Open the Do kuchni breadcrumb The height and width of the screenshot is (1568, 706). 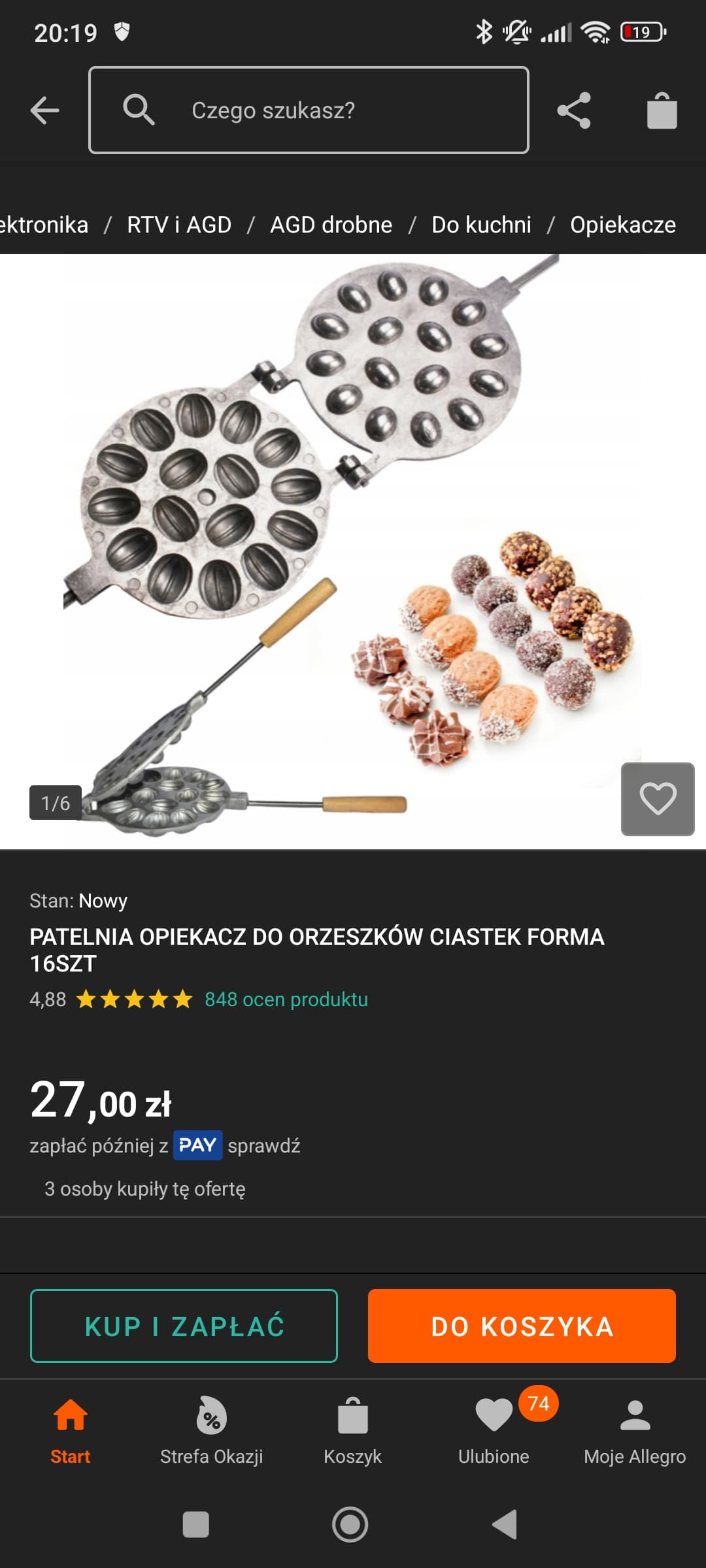tap(481, 225)
